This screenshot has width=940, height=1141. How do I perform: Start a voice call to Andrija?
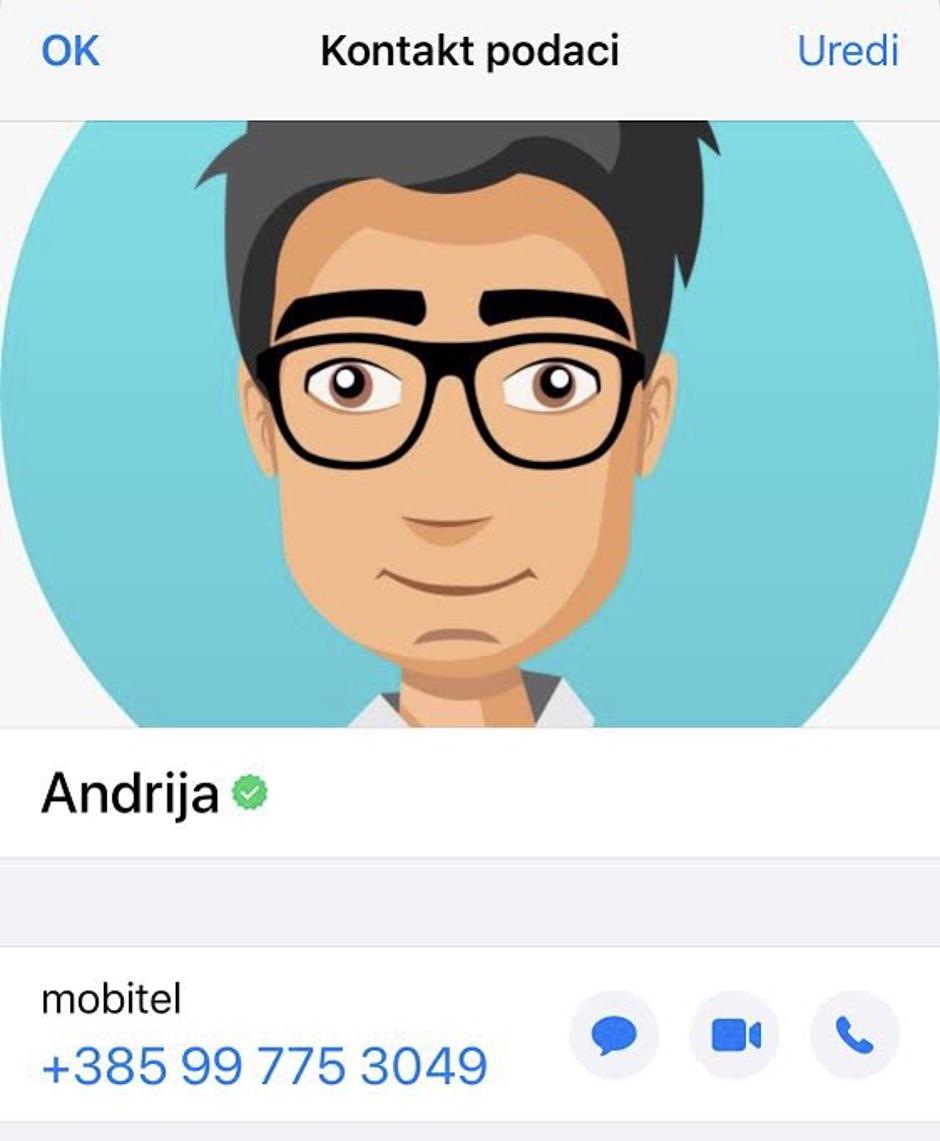pos(854,1036)
